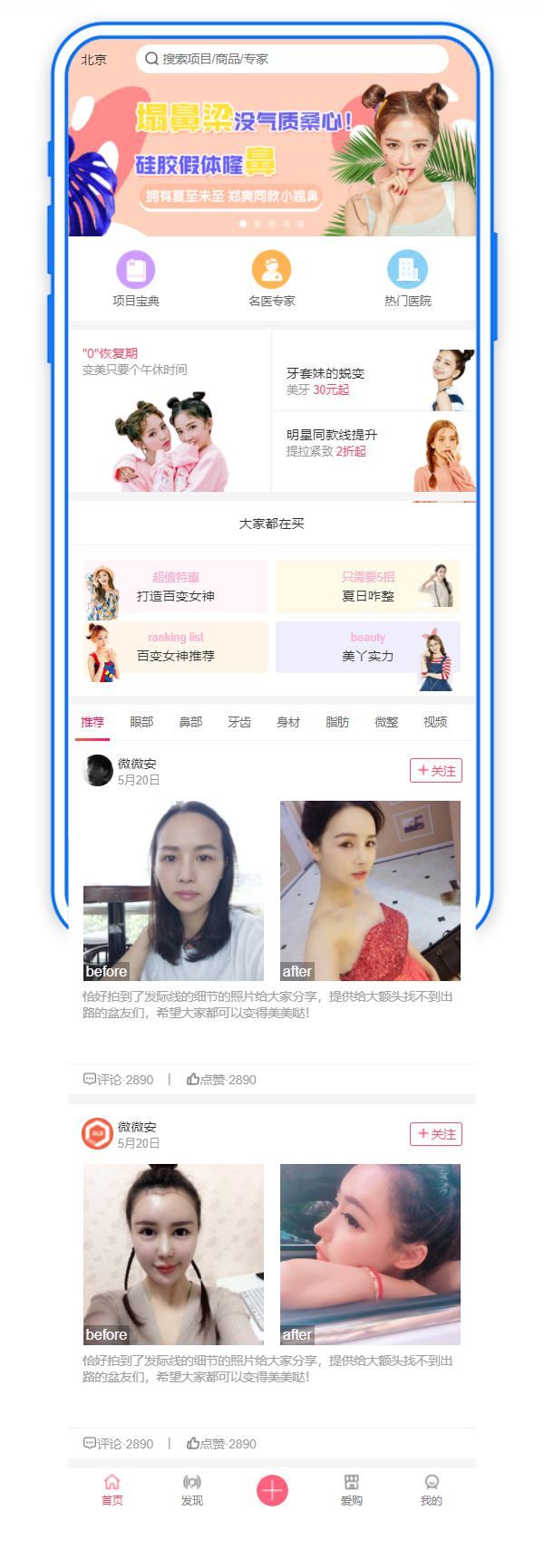Show the 视频 tab
The height and width of the screenshot is (1568, 544).
[x=435, y=722]
